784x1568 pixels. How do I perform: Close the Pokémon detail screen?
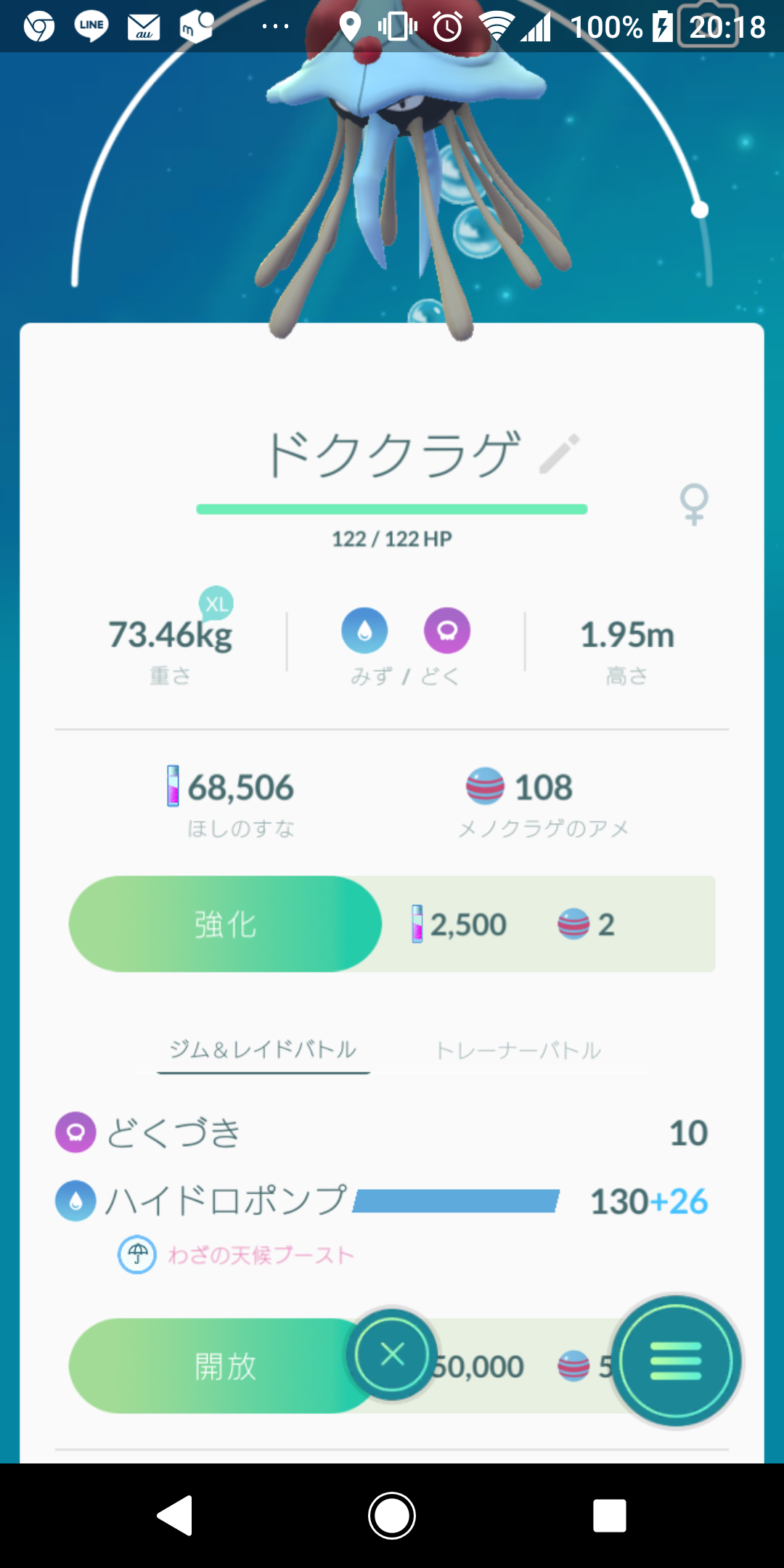click(392, 1355)
